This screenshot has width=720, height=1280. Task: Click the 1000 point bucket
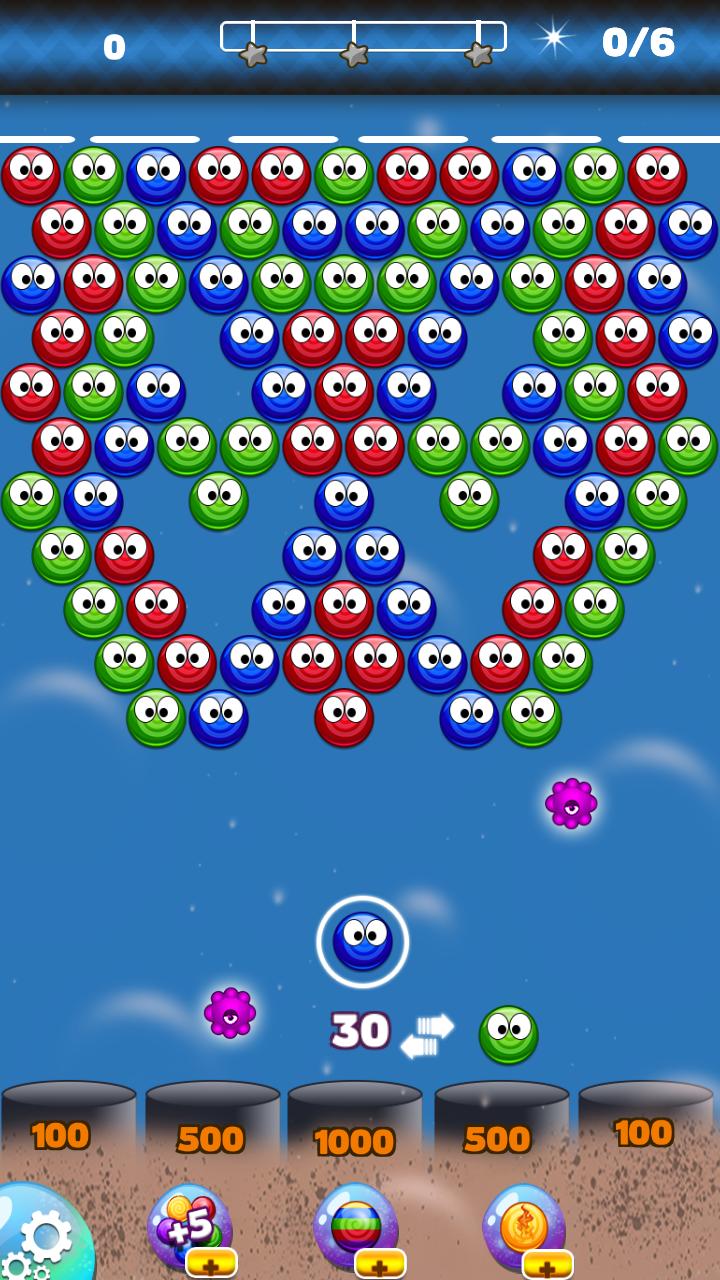pyautogui.click(x=355, y=1140)
